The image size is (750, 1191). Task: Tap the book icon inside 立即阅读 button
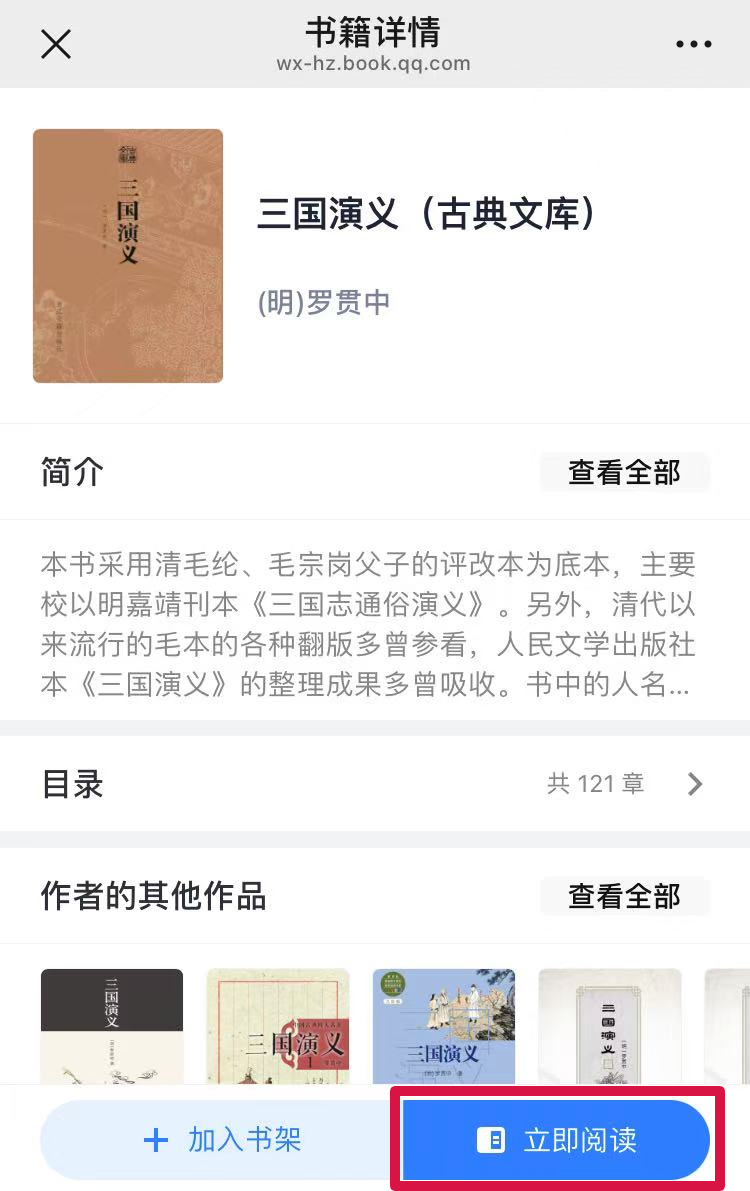tap(490, 1139)
